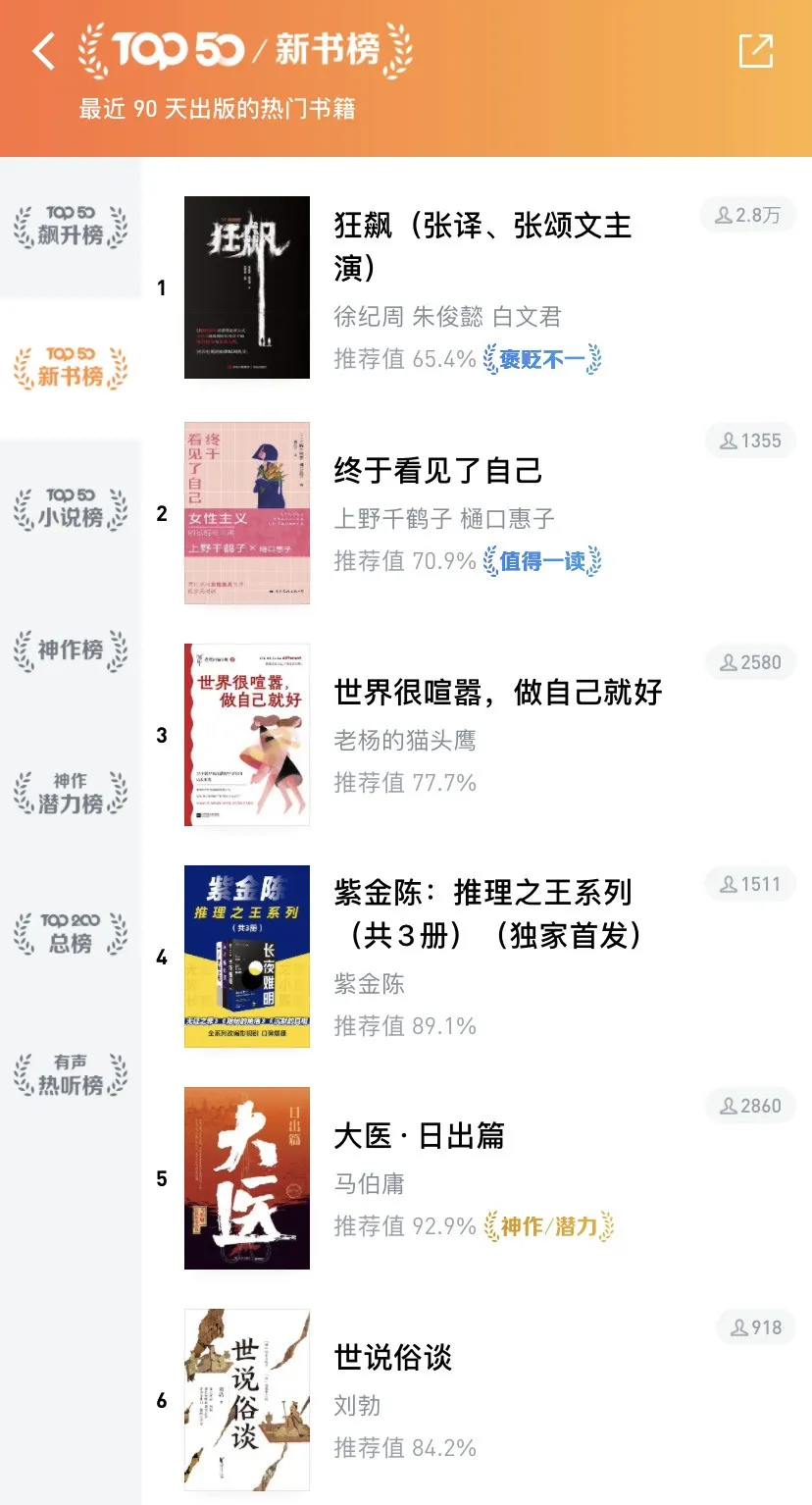Open the book 大医·日出篇
This screenshot has height=1505, width=812.
point(420,1136)
